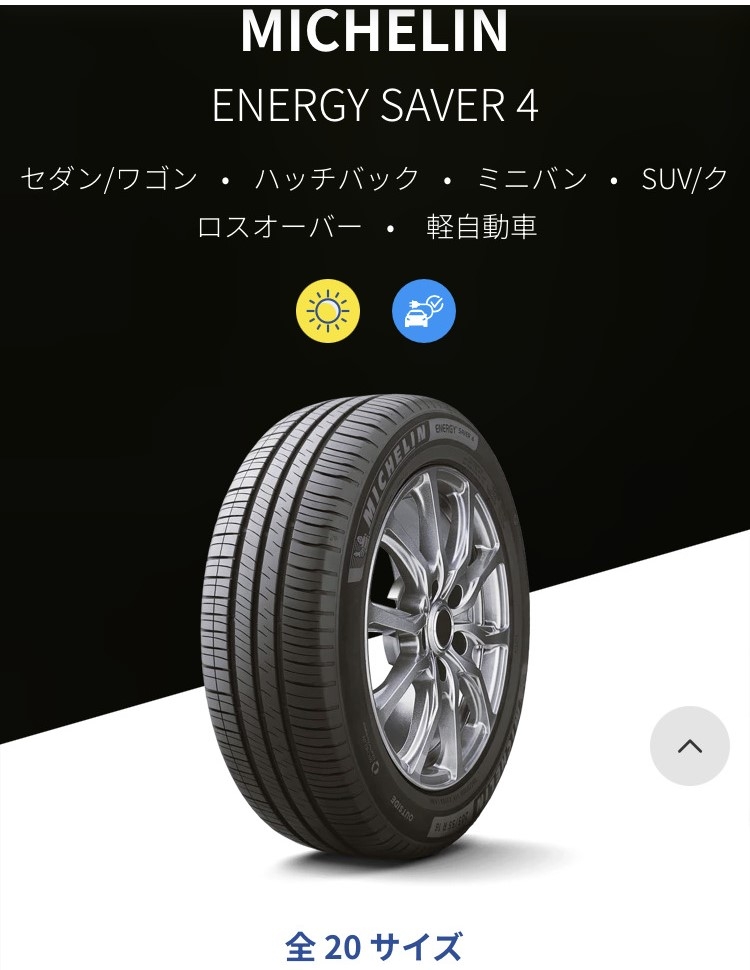Open the ENERGY SAVER 4 product title
Image resolution: width=750 pixels, height=970 pixels.
375,103
